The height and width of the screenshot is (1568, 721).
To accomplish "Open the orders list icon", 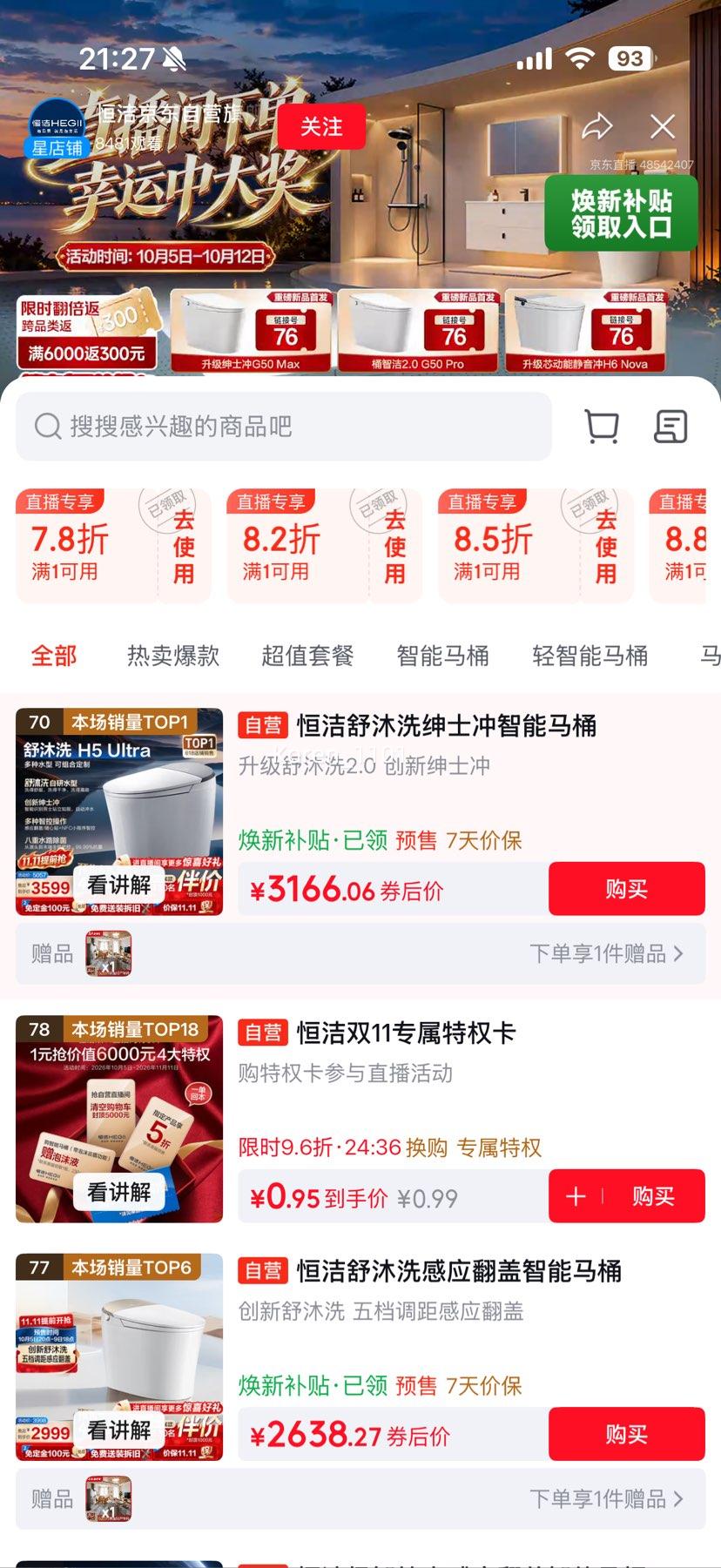I will pyautogui.click(x=670, y=427).
